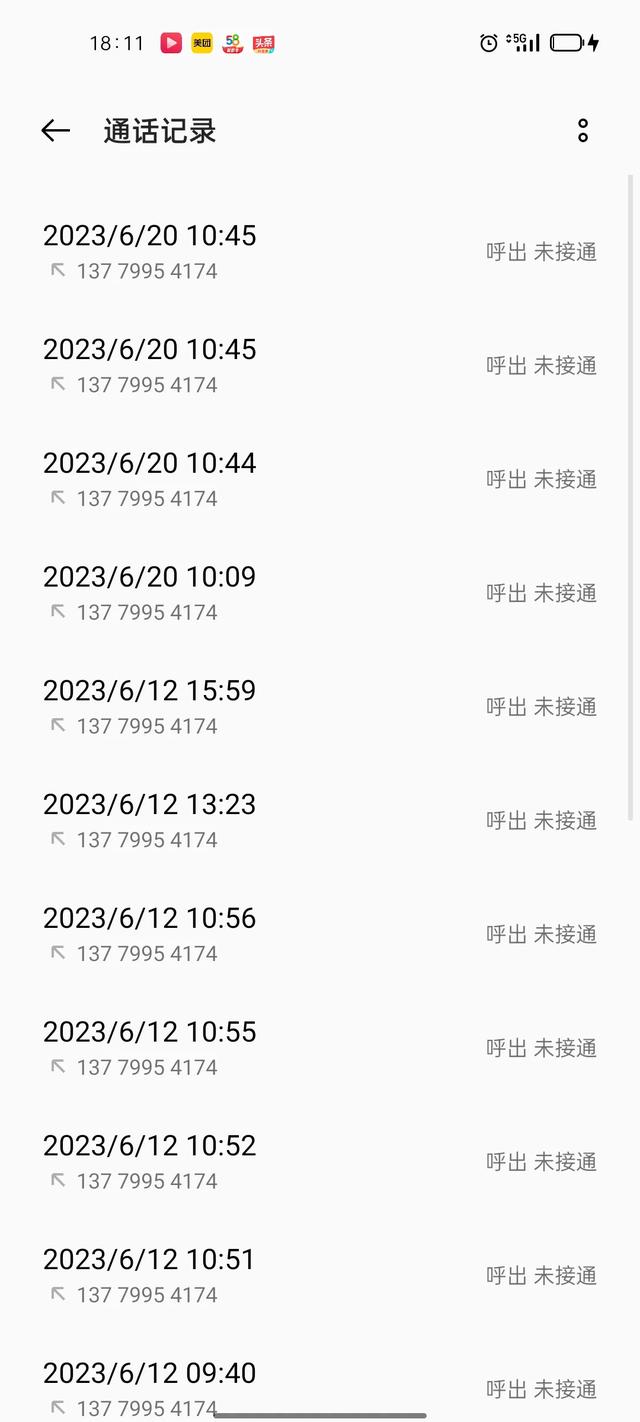
Task: Open the 2023/6/12 15:59 call record
Action: coord(320,707)
